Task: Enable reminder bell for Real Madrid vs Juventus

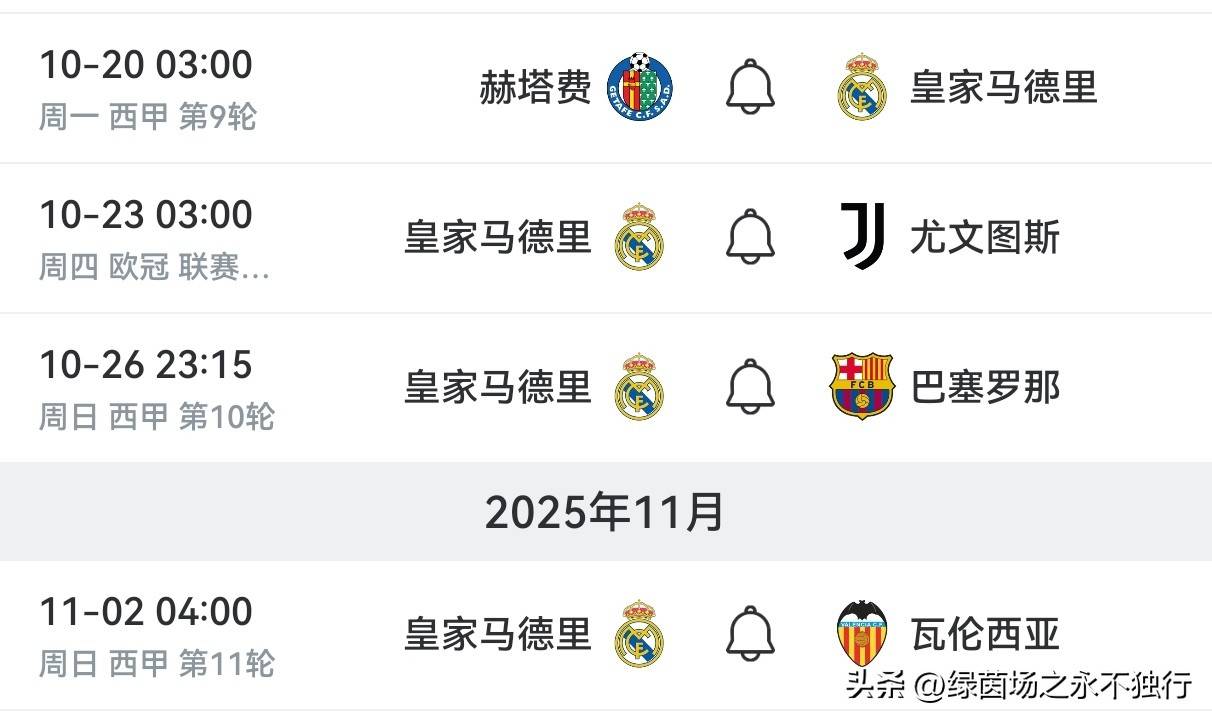Action: (x=750, y=238)
